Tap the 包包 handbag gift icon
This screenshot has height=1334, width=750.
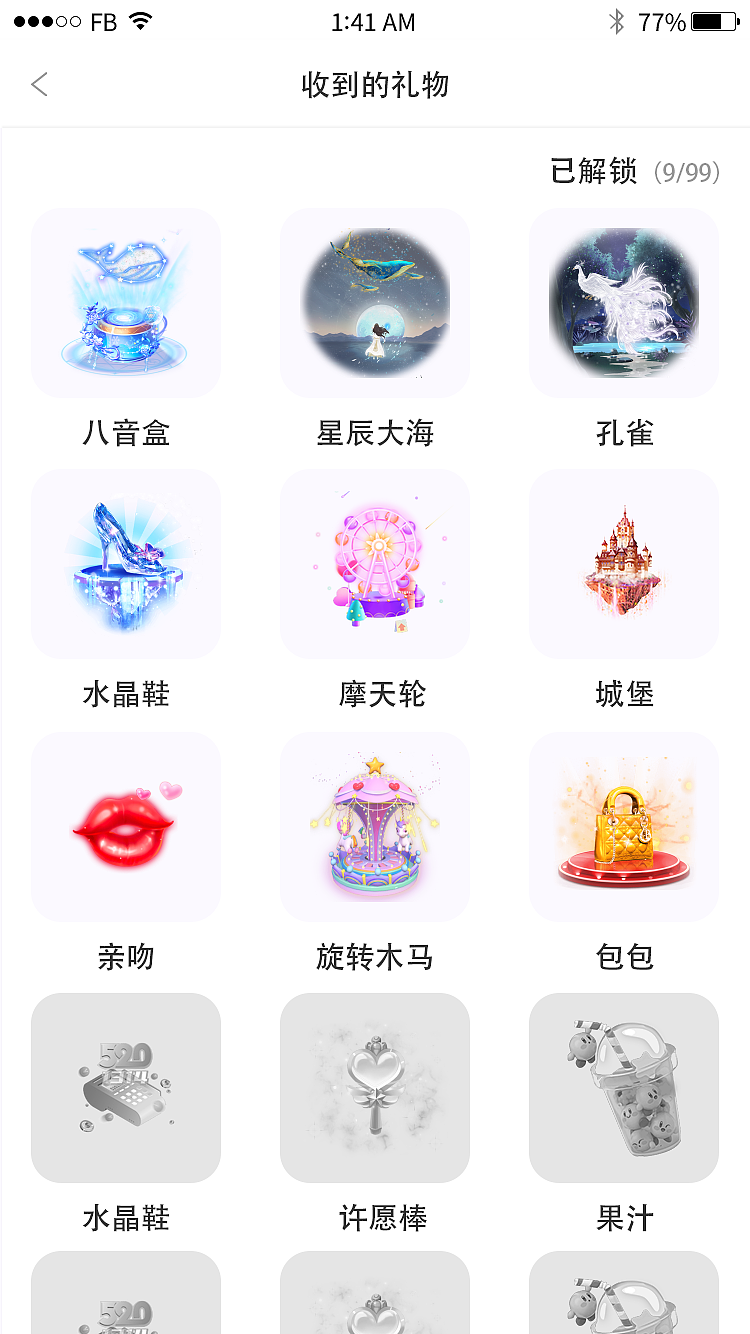[x=623, y=826]
